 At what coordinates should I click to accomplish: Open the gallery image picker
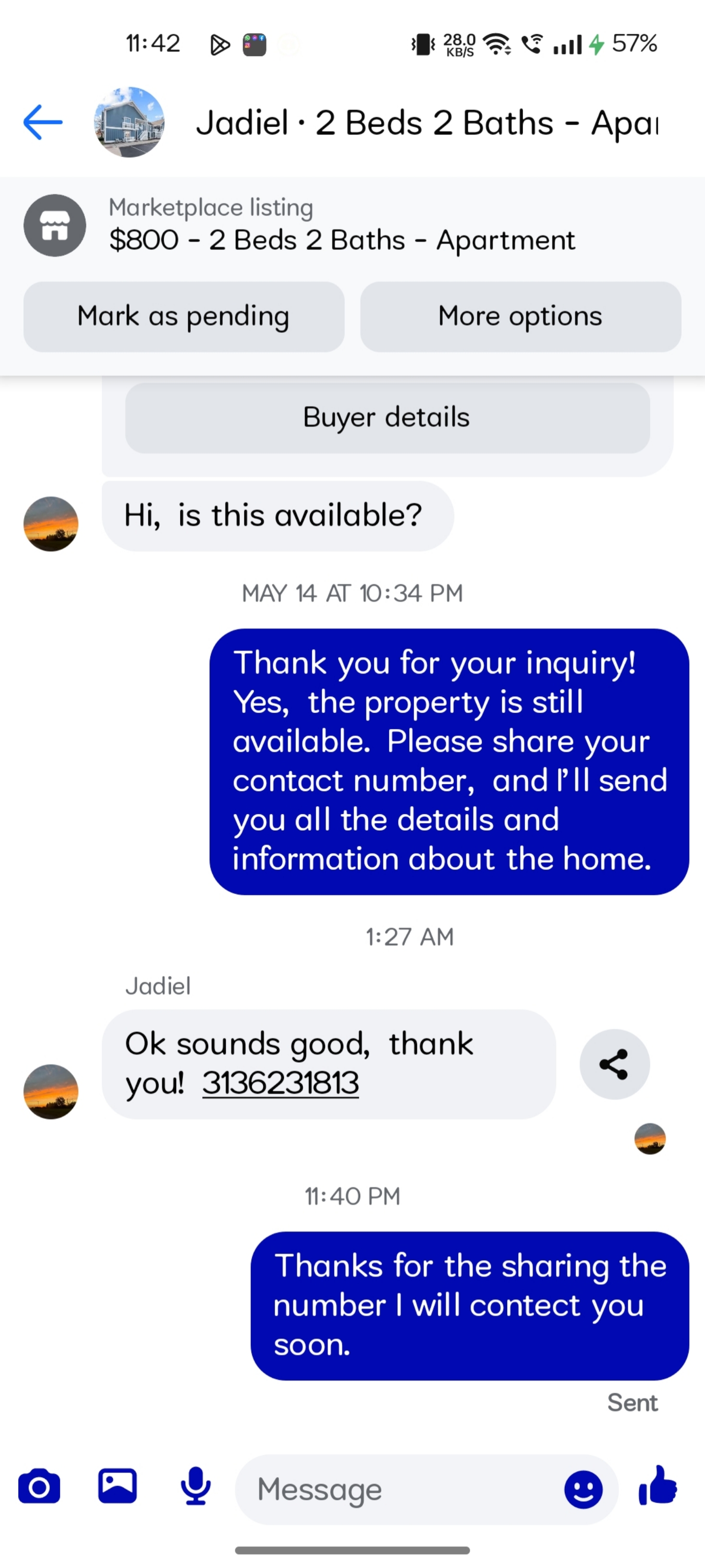[x=117, y=1486]
